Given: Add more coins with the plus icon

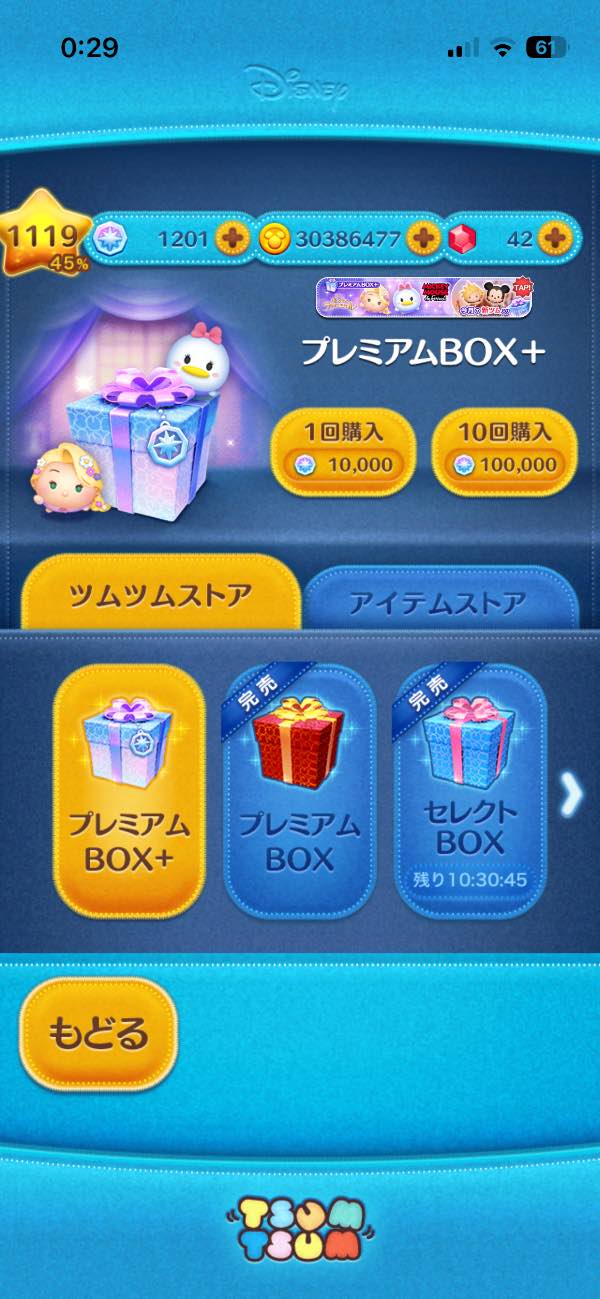Looking at the screenshot, I should (424, 240).
